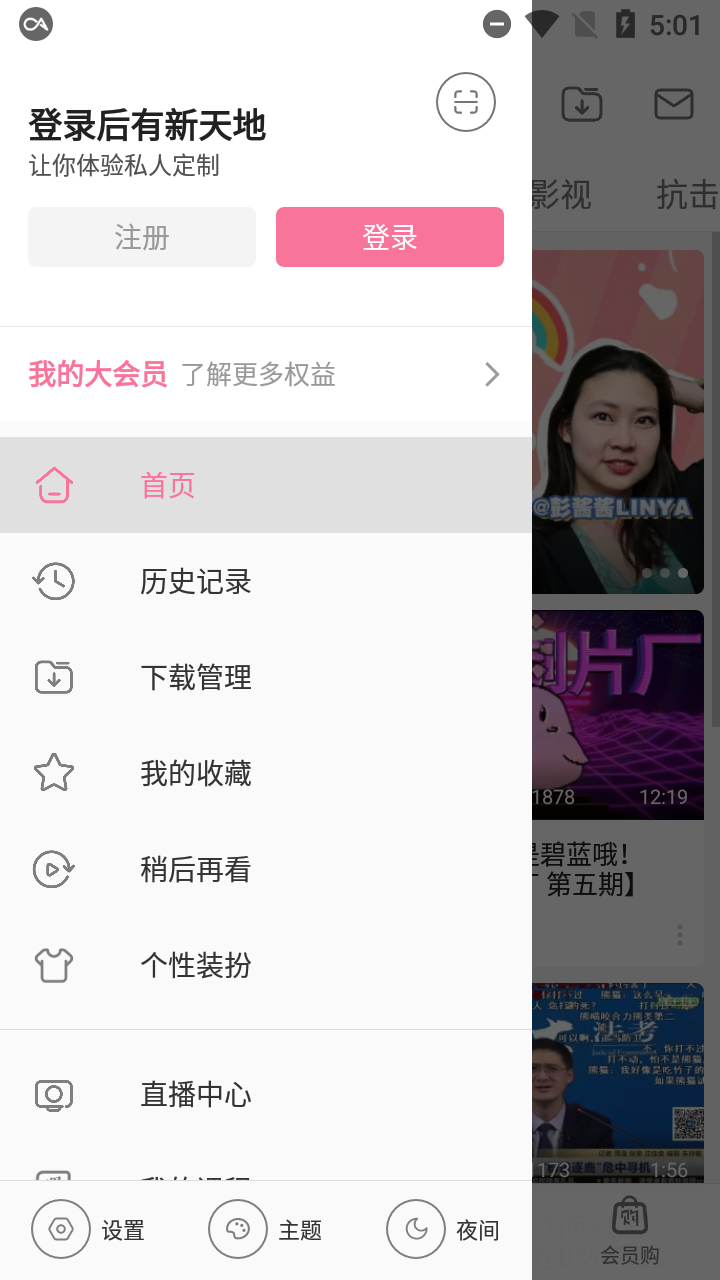Open 我的大会员 membership benefits row
Image resolution: width=720 pixels, height=1280 pixels.
[x=265, y=375]
